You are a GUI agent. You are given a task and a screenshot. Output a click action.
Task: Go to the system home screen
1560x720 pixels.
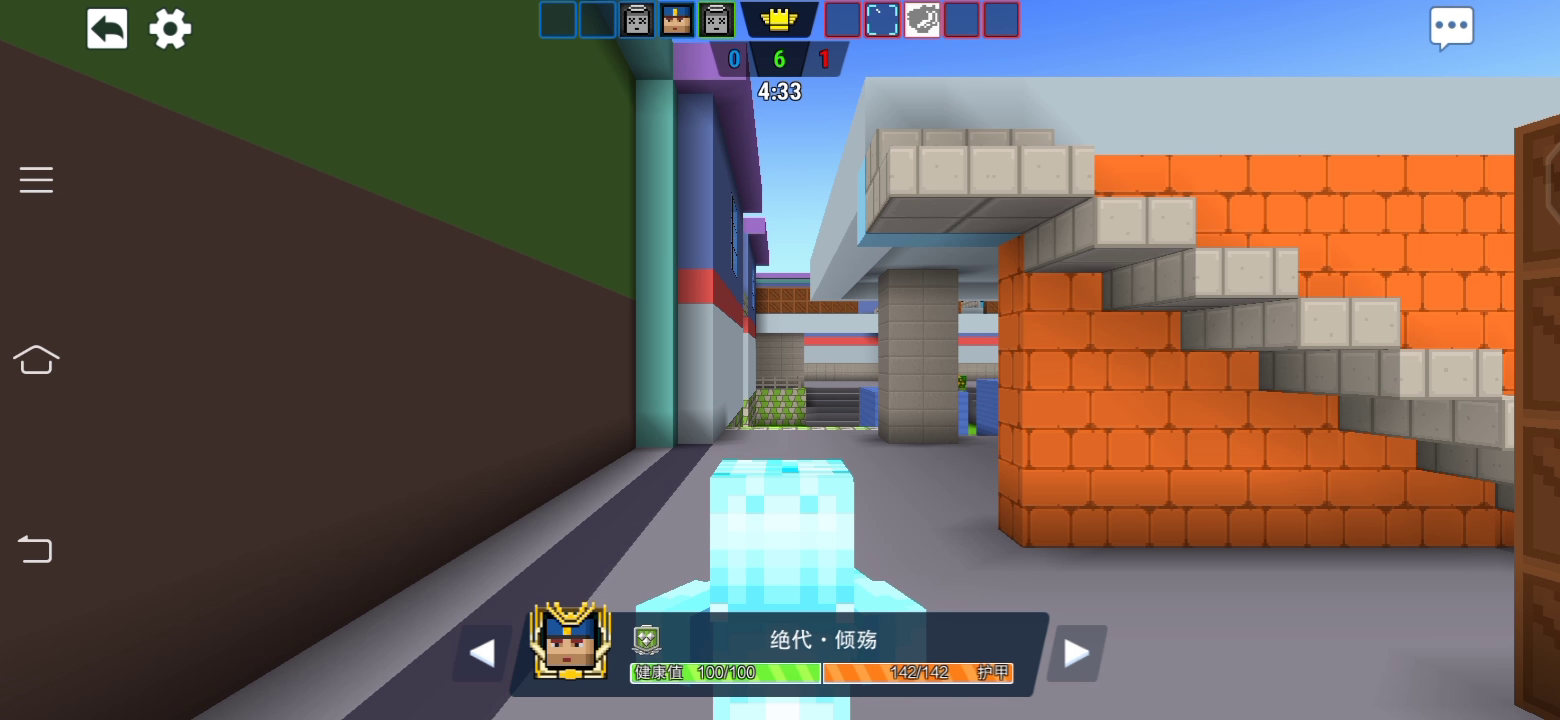click(36, 359)
